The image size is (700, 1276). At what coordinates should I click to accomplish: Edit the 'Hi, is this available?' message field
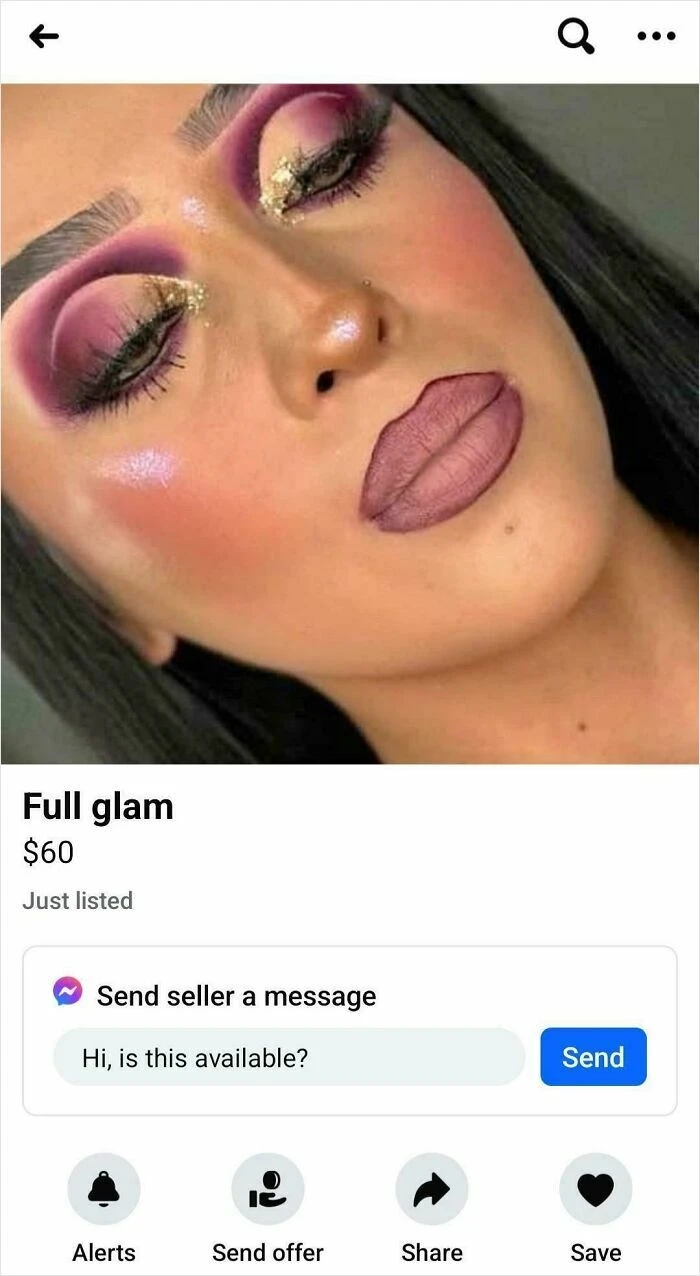[x=289, y=1057]
